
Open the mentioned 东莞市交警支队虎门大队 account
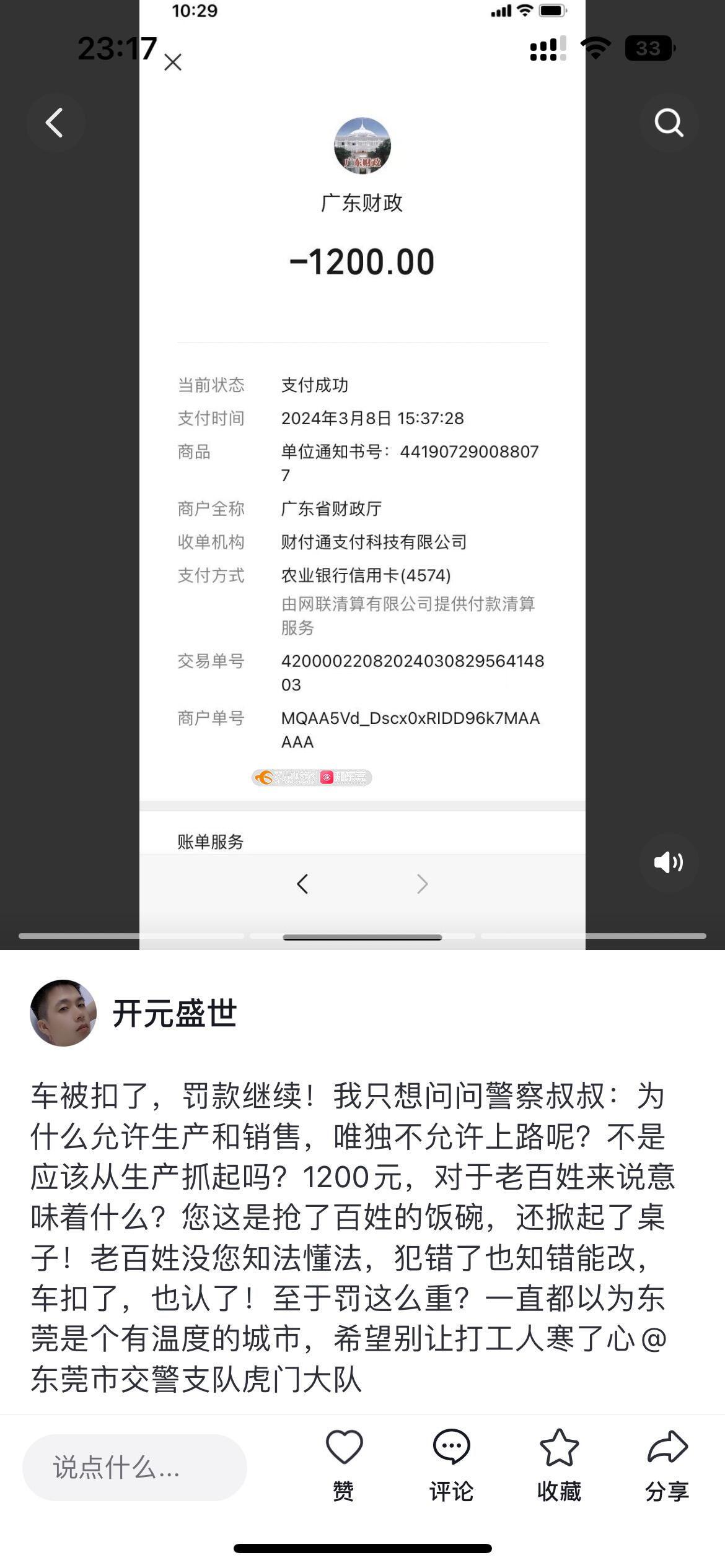pyautogui.click(x=196, y=1380)
